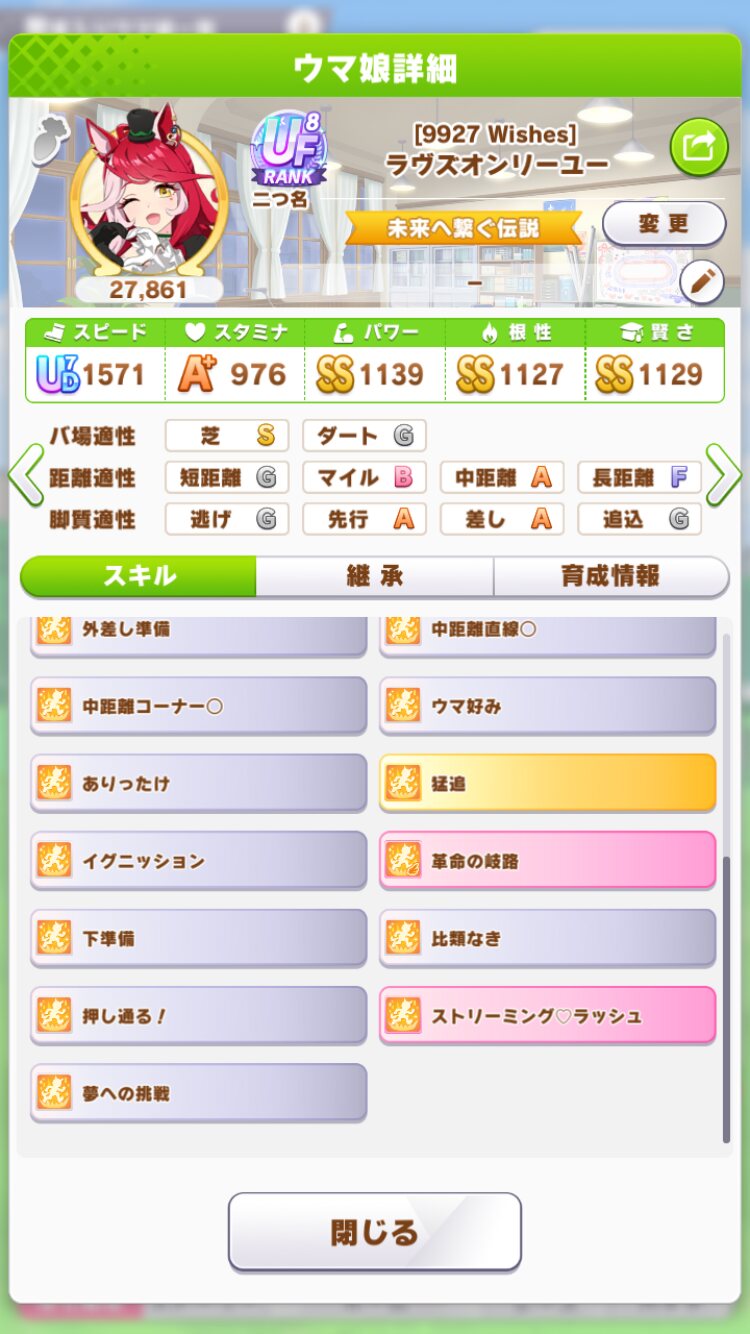View the イグニッション skill

(x=198, y=861)
